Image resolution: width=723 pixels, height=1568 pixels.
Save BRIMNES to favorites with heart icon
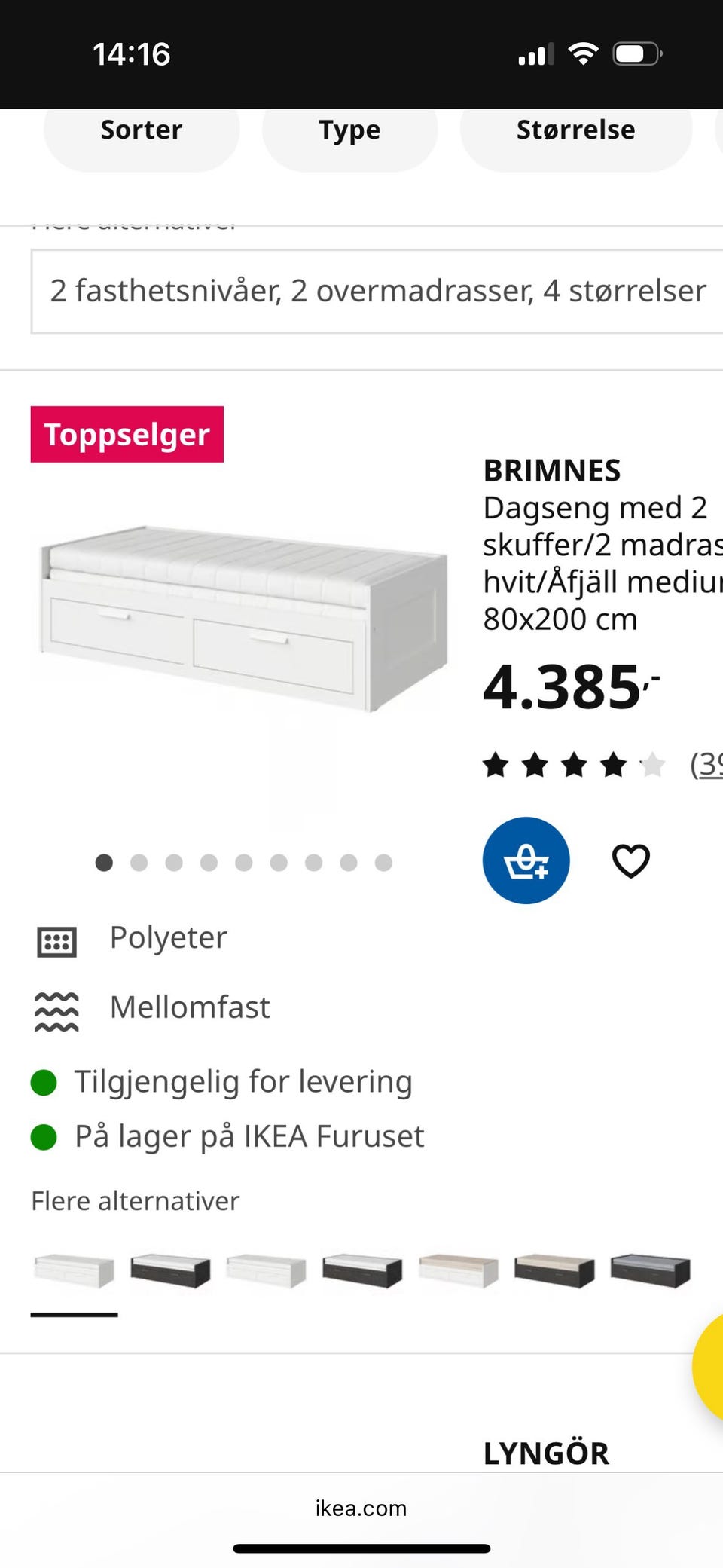(630, 860)
